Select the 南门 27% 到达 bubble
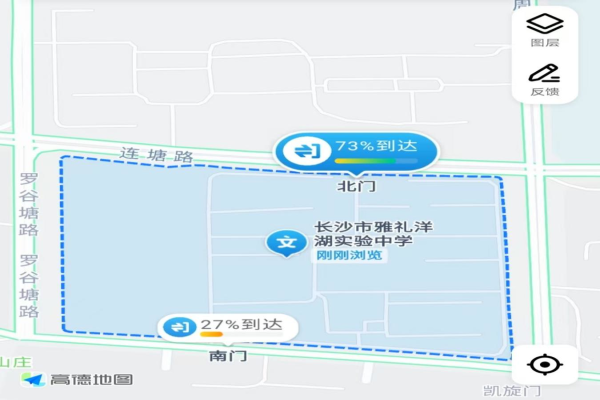Image resolution: width=600 pixels, height=400 pixels. [x=222, y=327]
